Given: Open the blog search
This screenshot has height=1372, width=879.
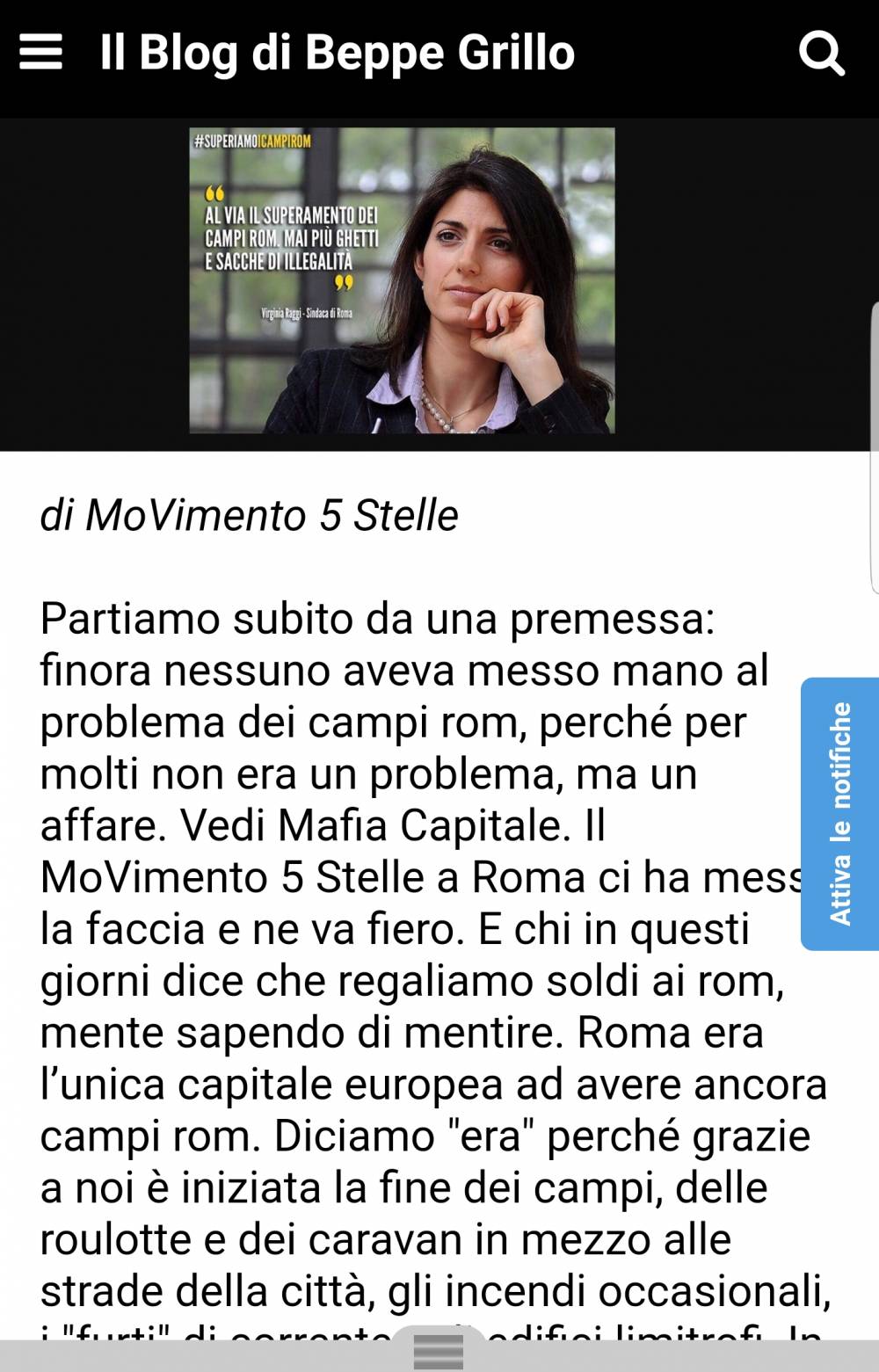Looking at the screenshot, I should tap(821, 54).
